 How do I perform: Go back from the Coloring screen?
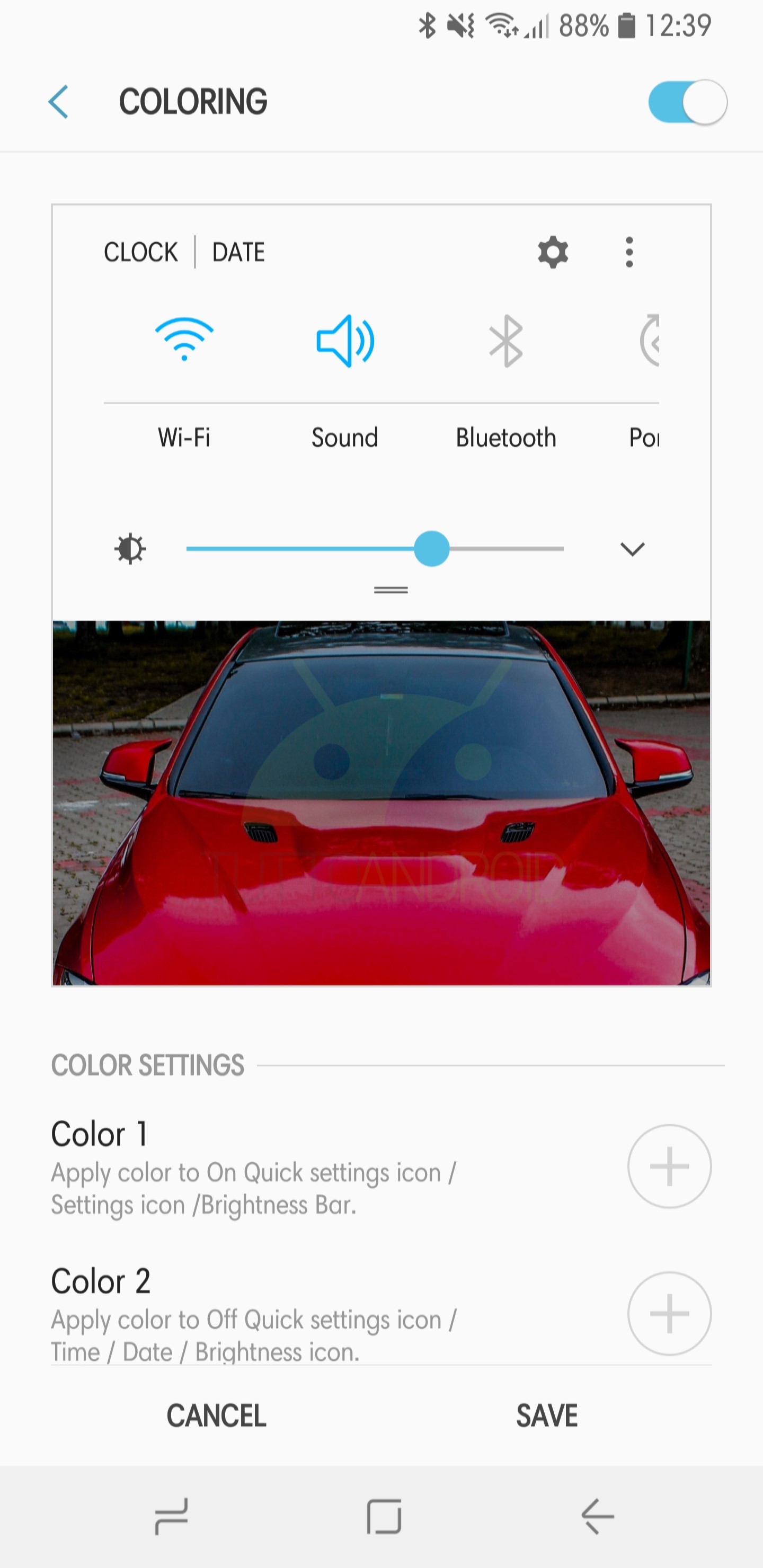[x=58, y=102]
